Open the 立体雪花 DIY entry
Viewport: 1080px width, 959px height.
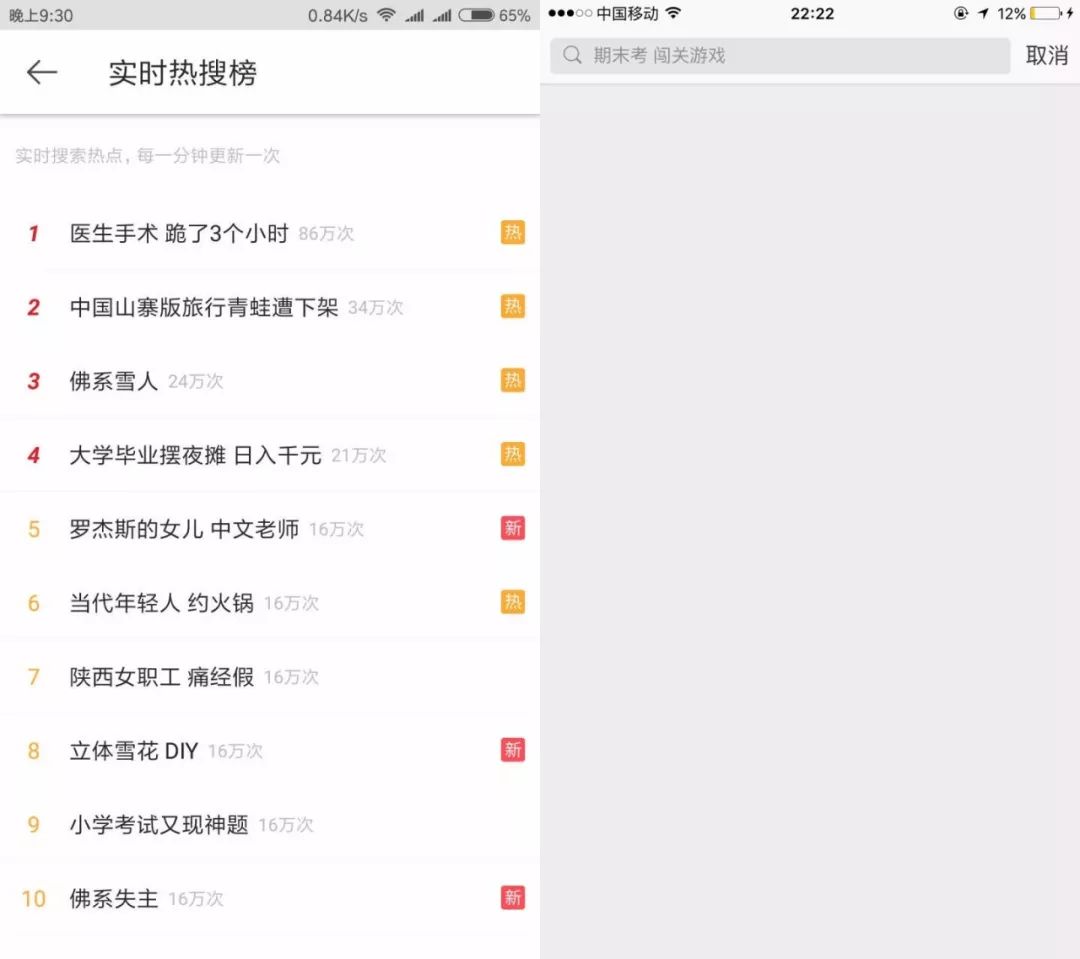(x=134, y=751)
